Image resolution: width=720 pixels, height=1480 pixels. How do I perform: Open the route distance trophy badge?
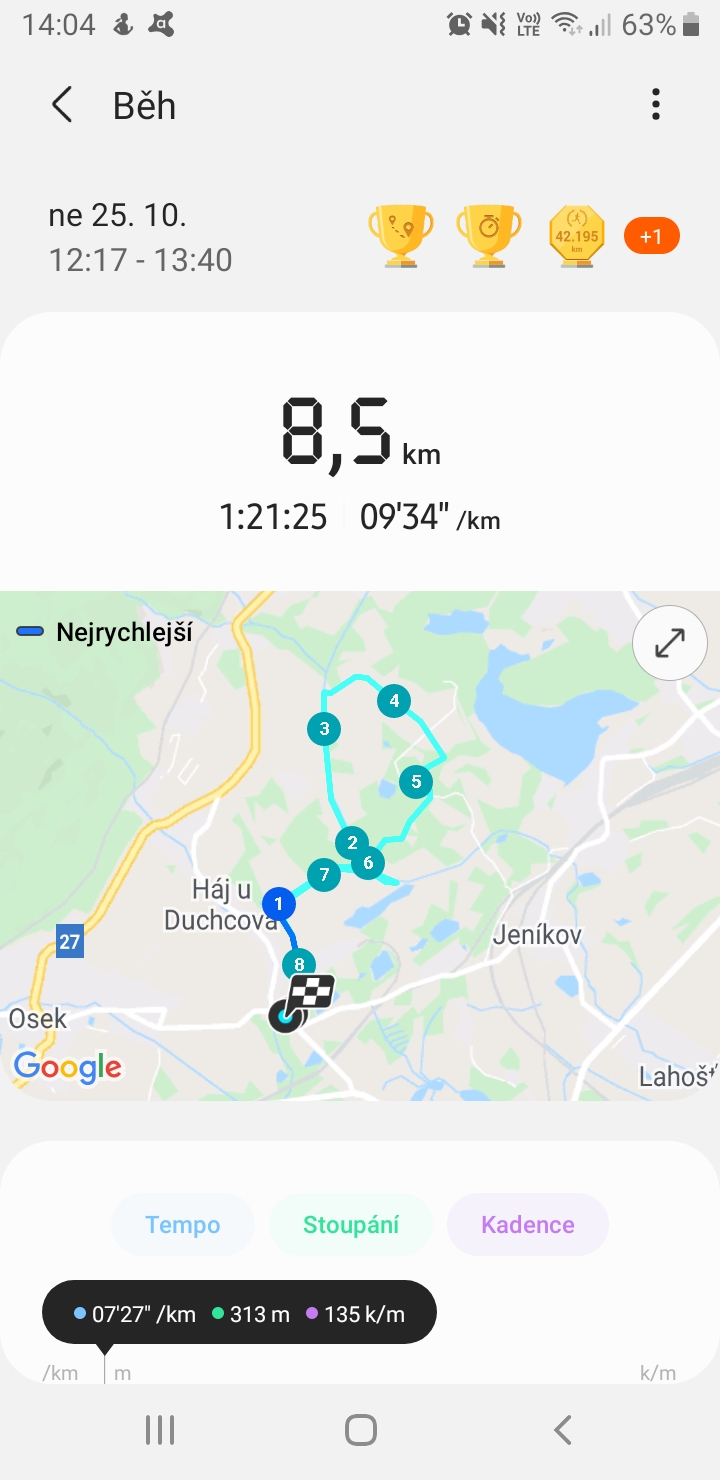(x=400, y=237)
